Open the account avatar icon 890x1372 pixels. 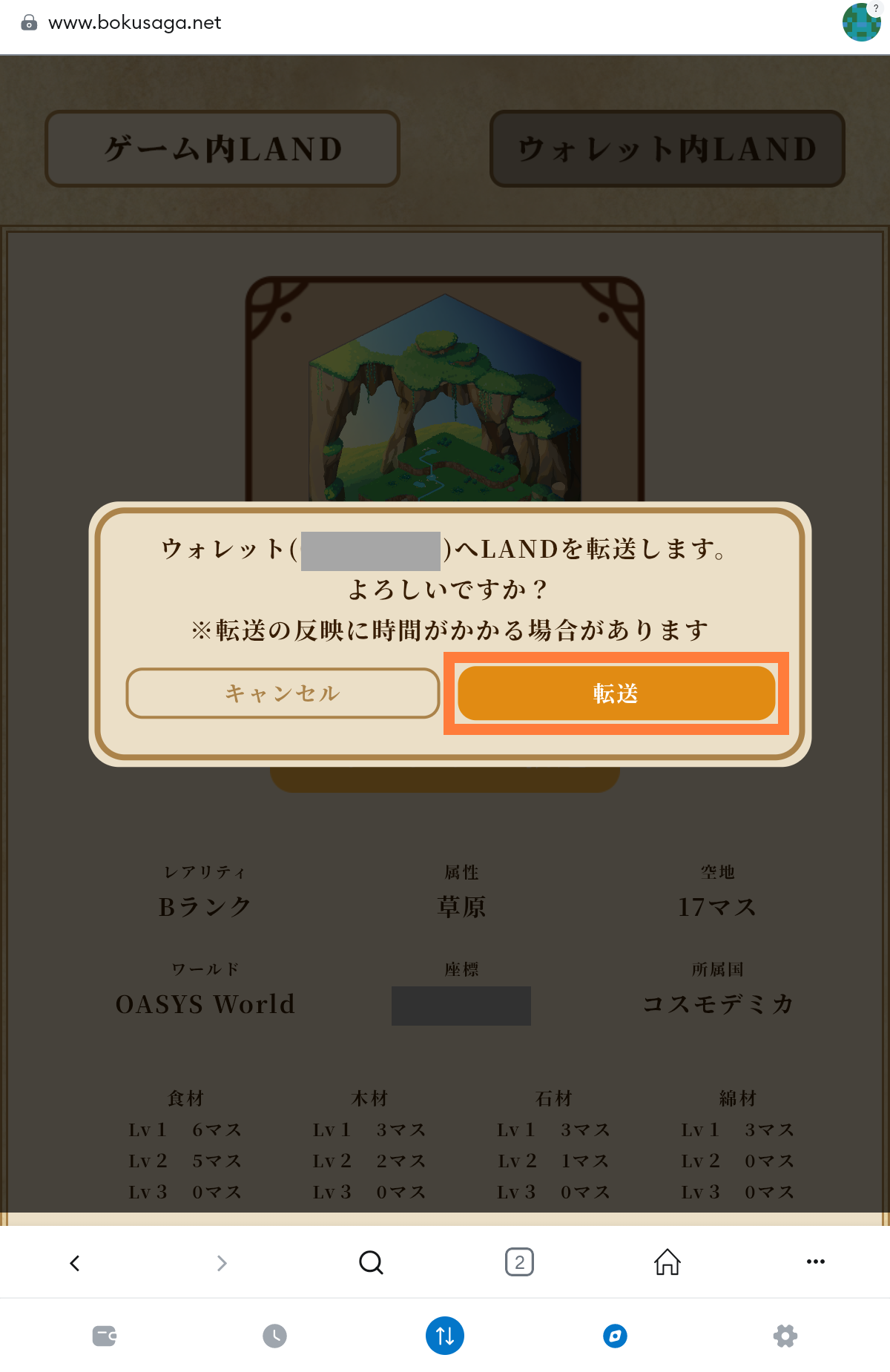(x=861, y=22)
